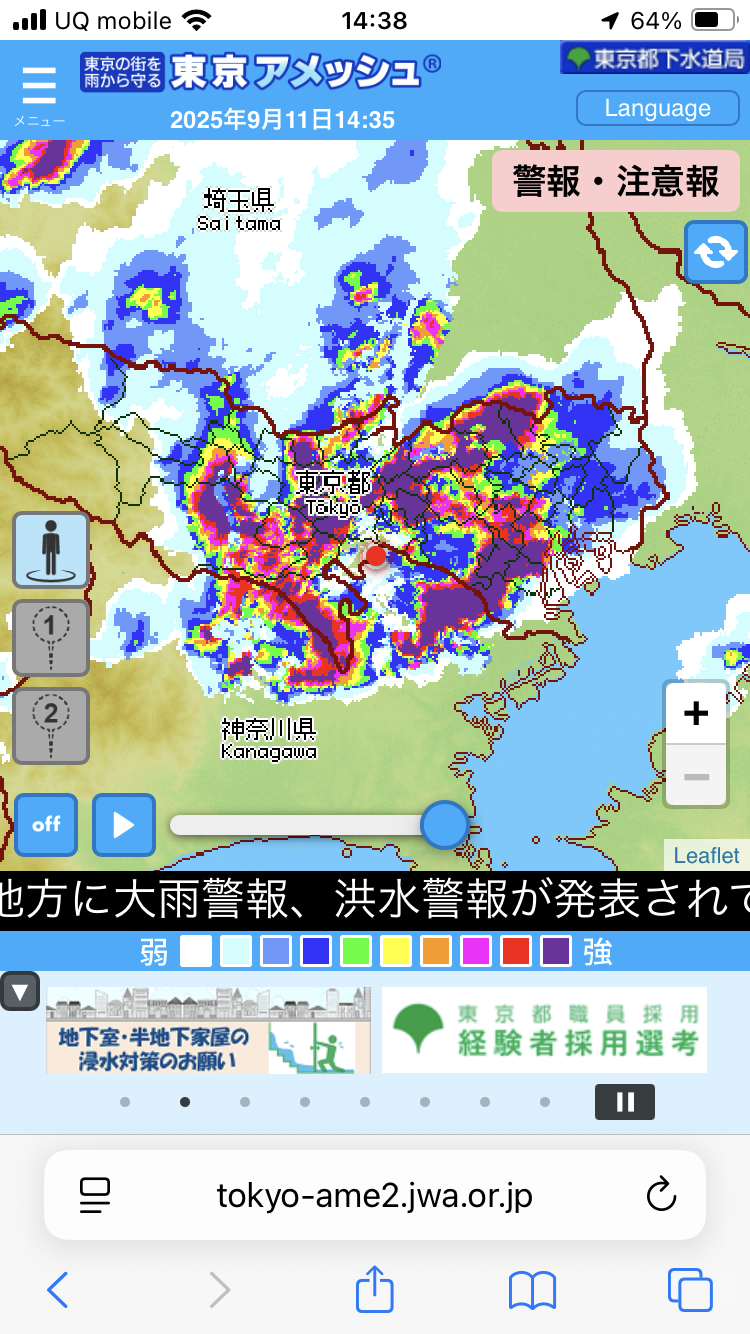Pause the banner carousel
750x1334 pixels.
[625, 1102]
